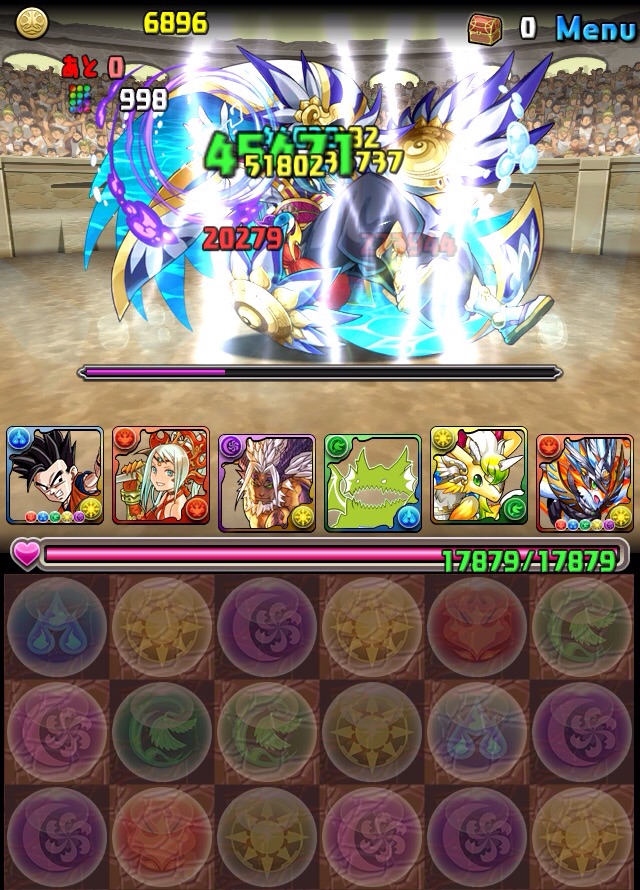Select the yellow dragon monster card

click(478, 477)
